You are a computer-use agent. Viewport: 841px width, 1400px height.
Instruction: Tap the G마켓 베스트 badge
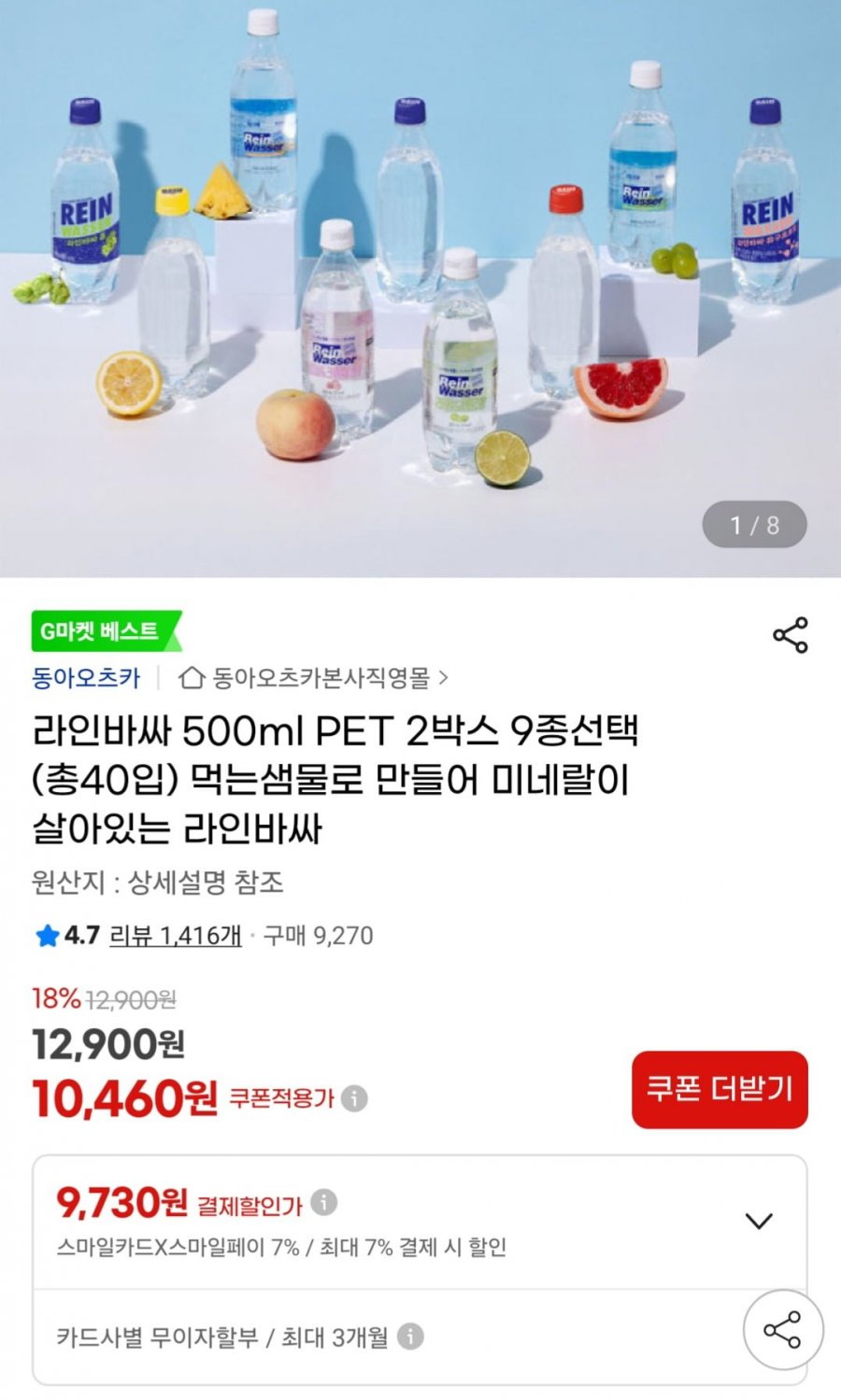[x=103, y=631]
